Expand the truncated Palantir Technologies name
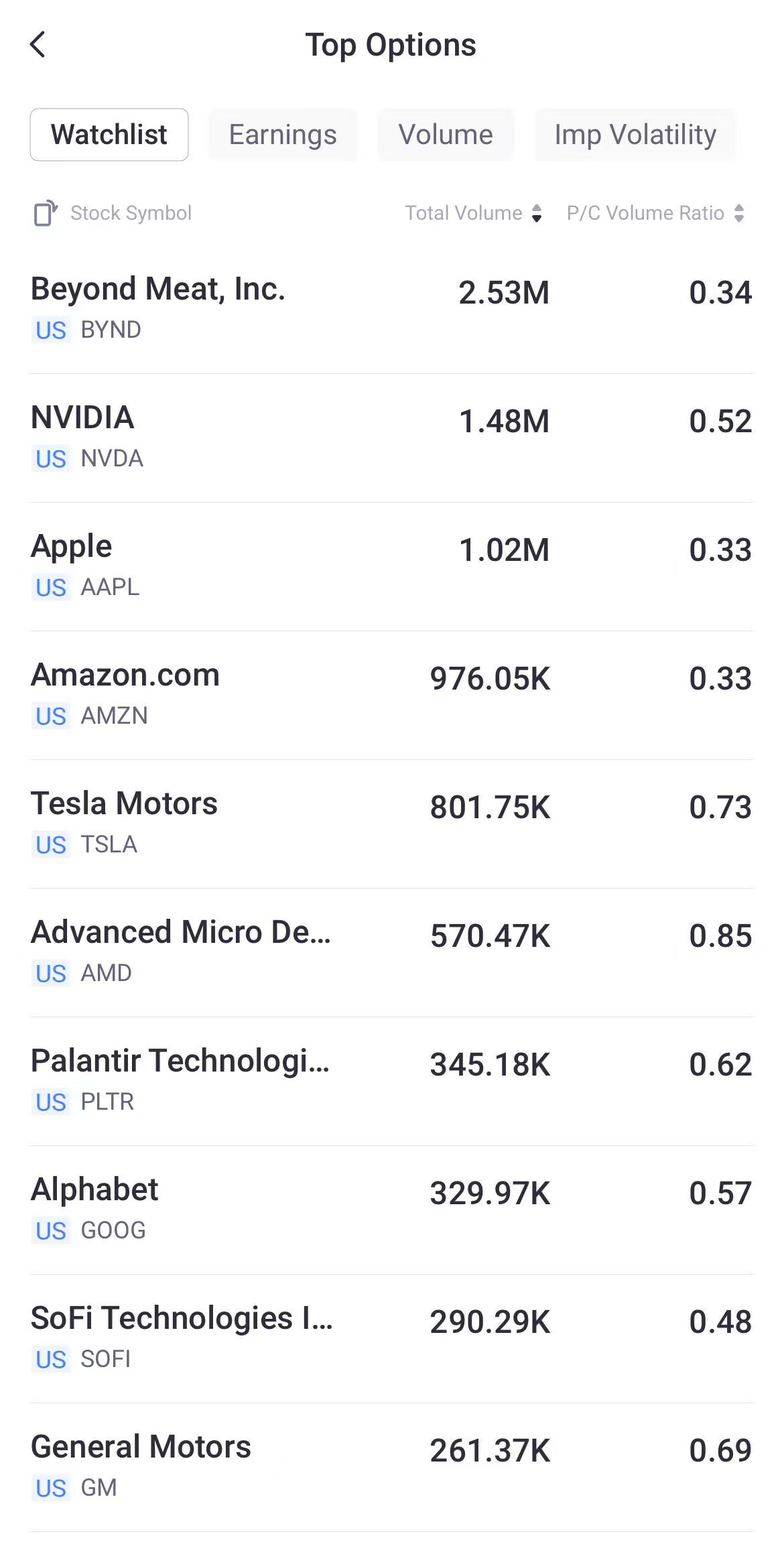 (182, 1061)
